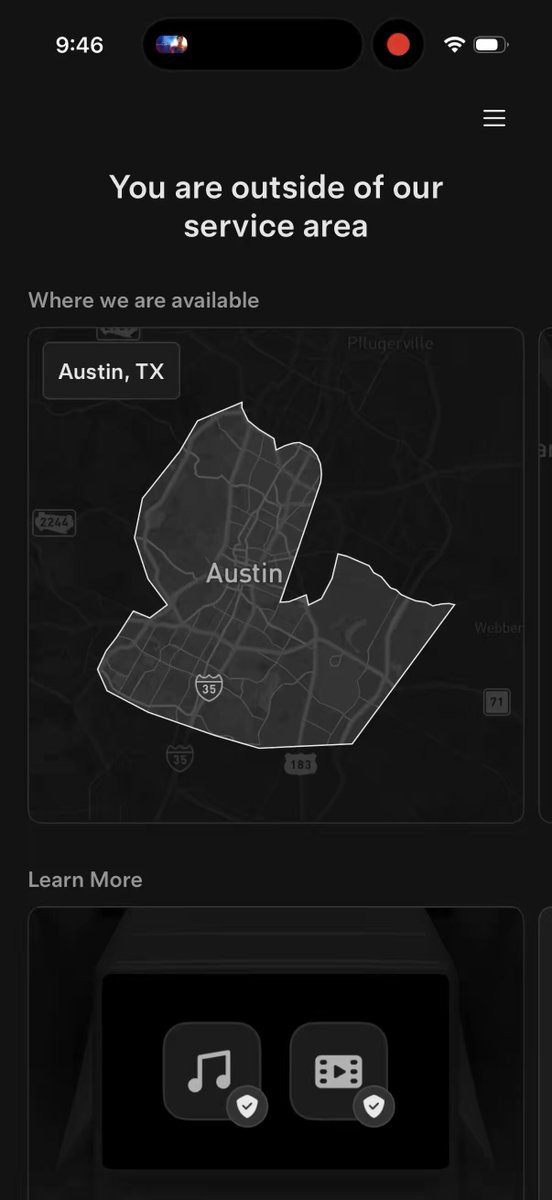The image size is (552, 1200).
Task: Open the Austin, TX service area map
Action: point(276,575)
